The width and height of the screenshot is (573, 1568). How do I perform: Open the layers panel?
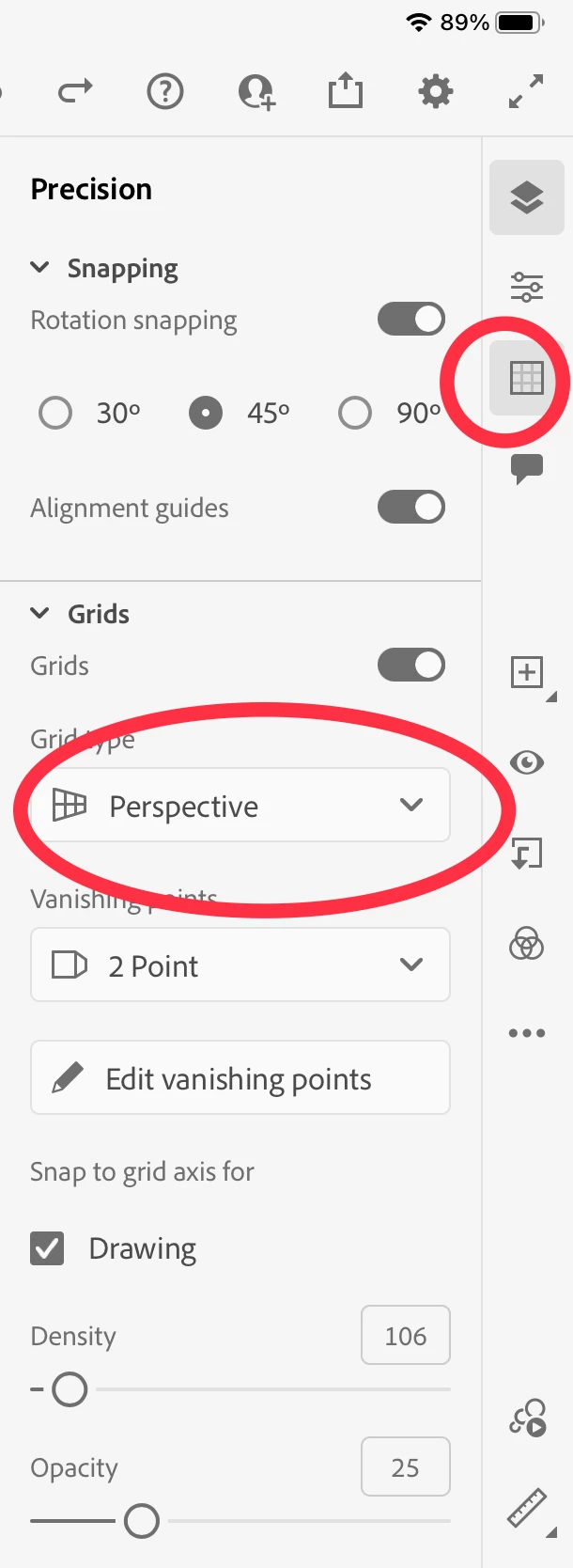(x=526, y=197)
